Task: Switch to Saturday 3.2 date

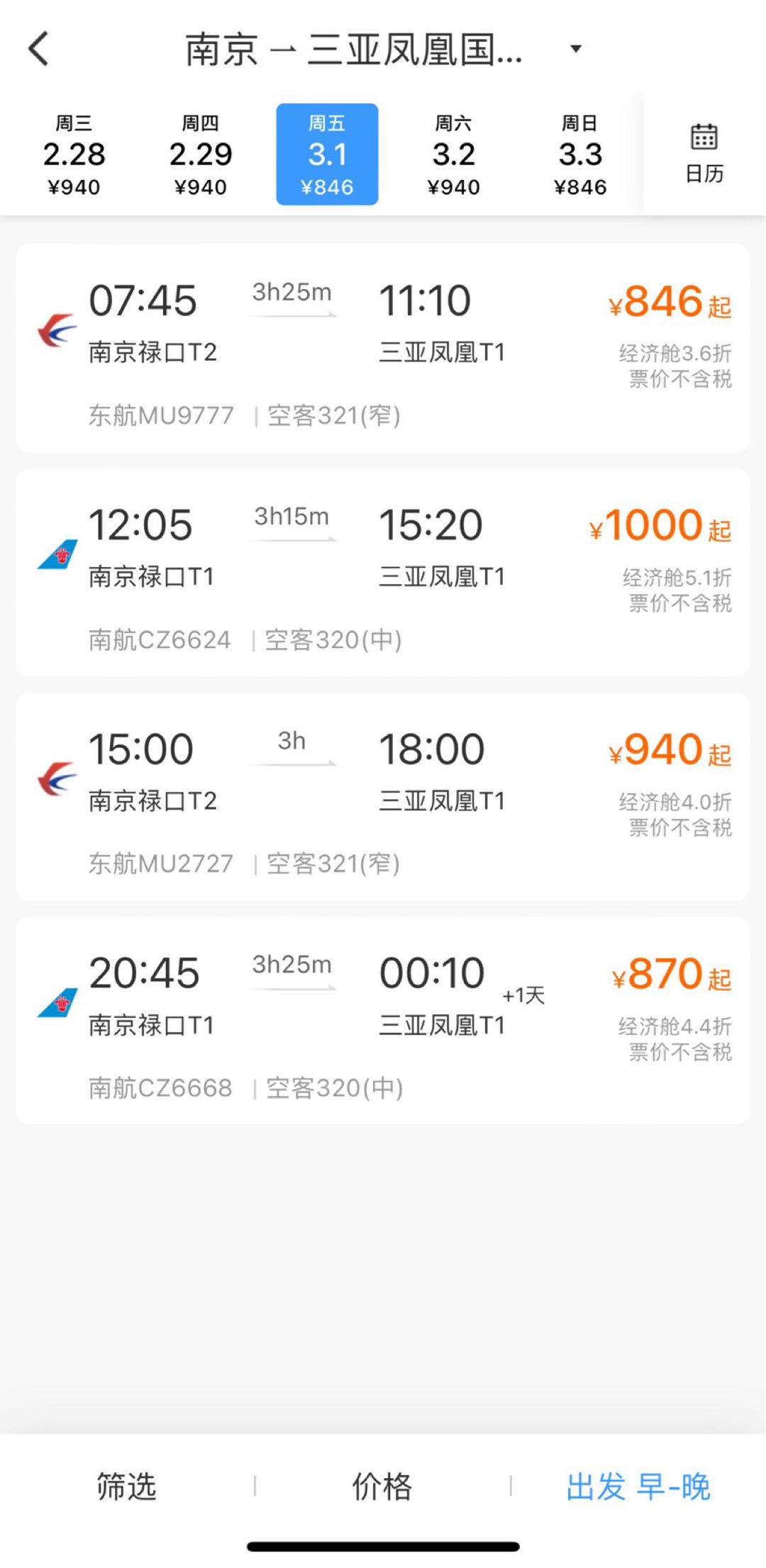Action: click(454, 155)
